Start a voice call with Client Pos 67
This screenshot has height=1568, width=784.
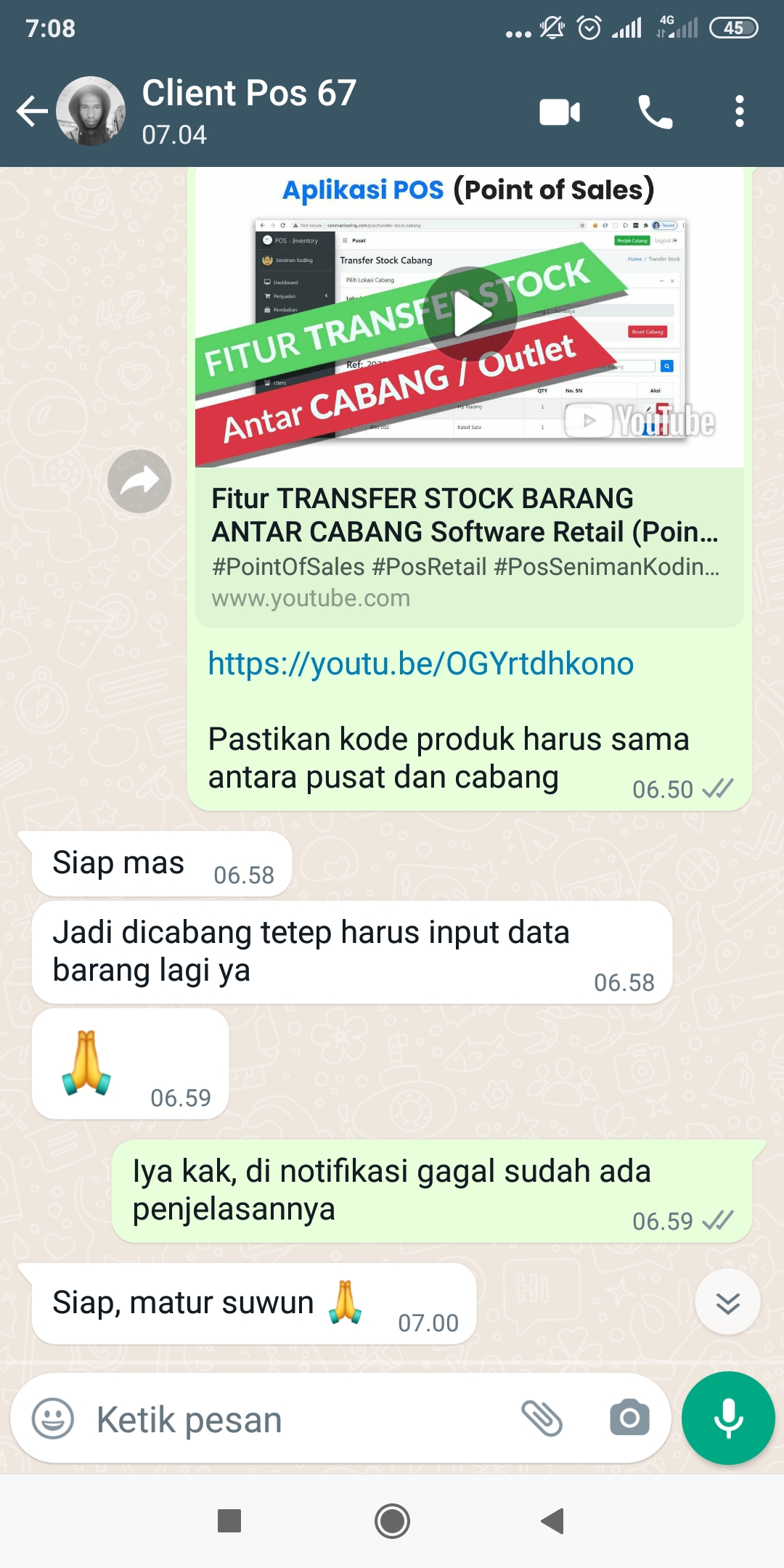(655, 112)
